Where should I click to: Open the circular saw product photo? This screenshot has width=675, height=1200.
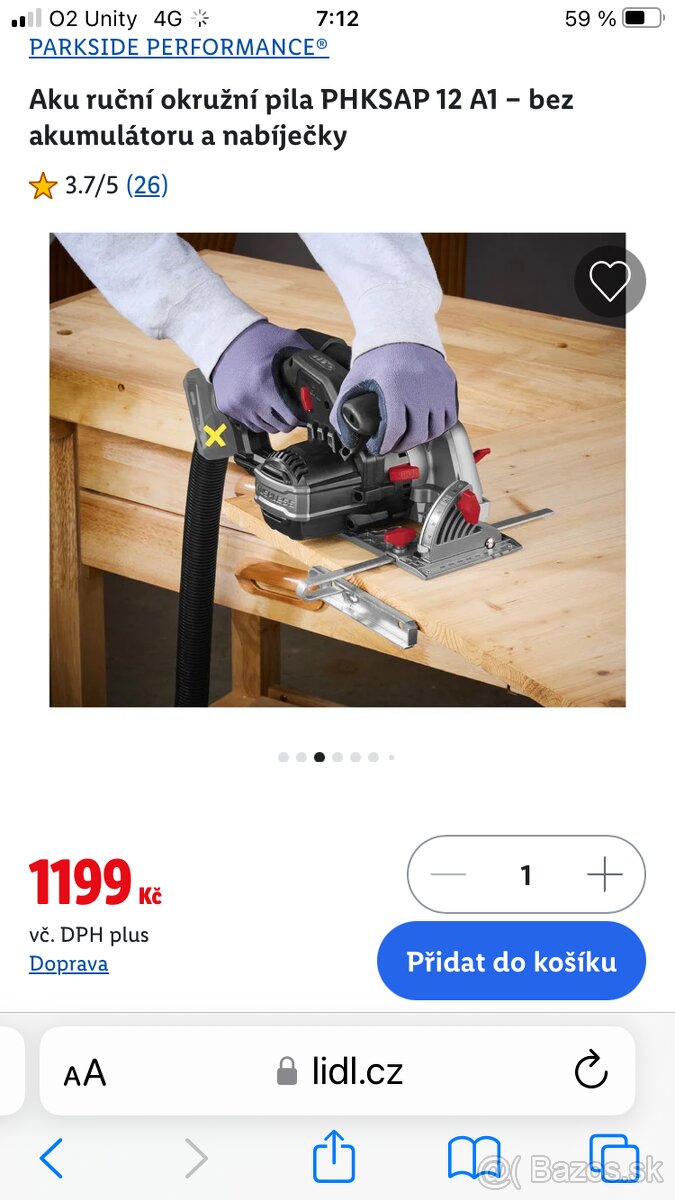[337, 470]
